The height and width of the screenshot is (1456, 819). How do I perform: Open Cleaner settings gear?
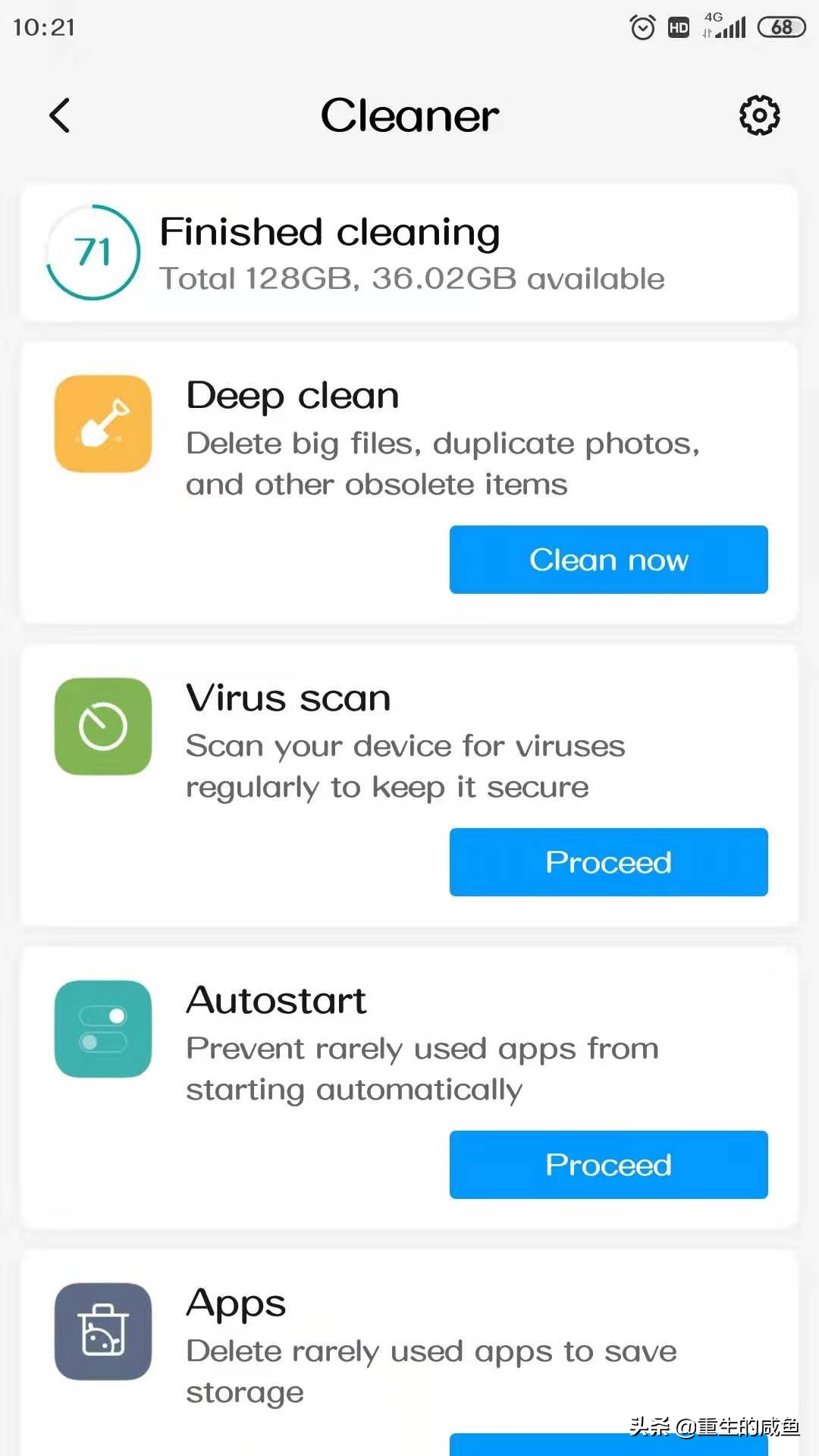pyautogui.click(x=759, y=115)
